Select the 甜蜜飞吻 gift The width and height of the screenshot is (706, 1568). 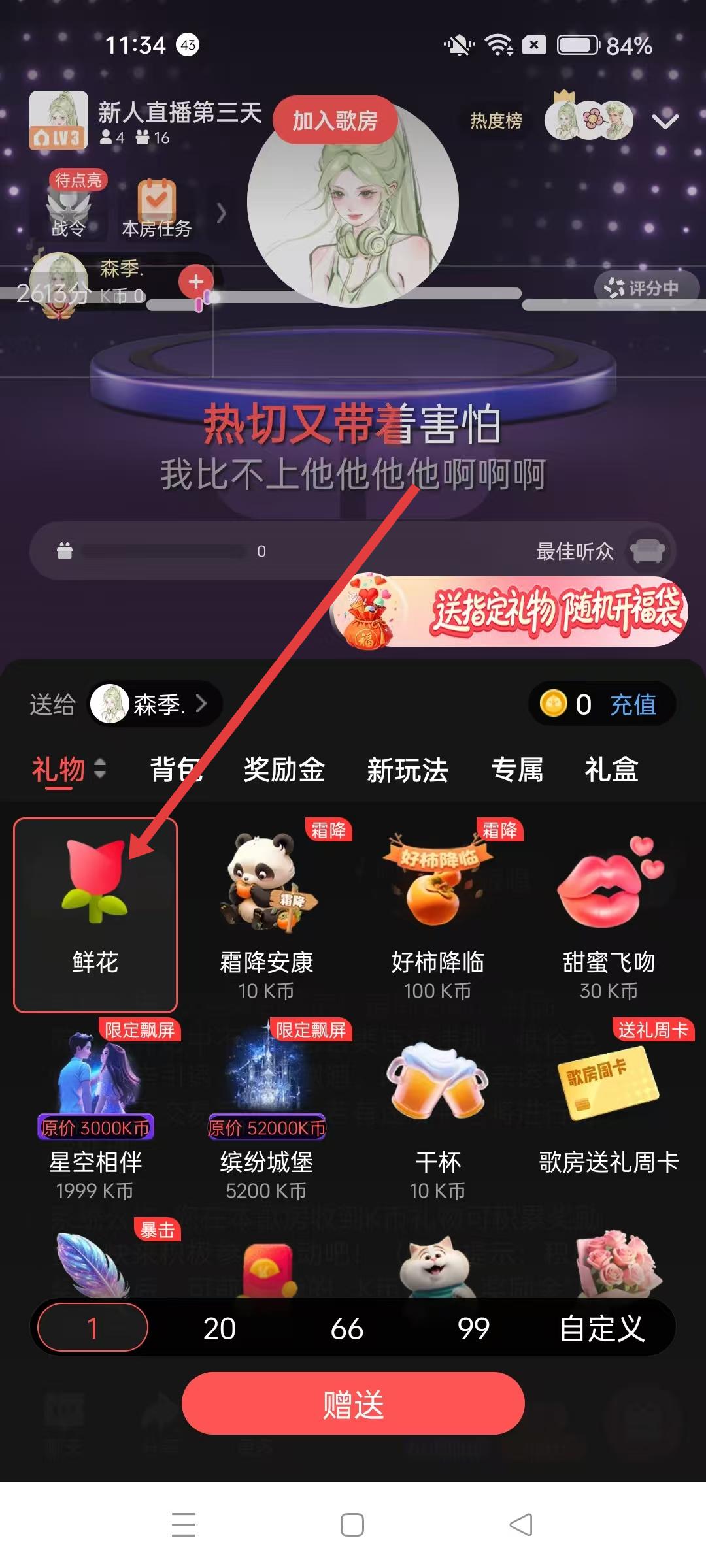pyautogui.click(x=609, y=915)
